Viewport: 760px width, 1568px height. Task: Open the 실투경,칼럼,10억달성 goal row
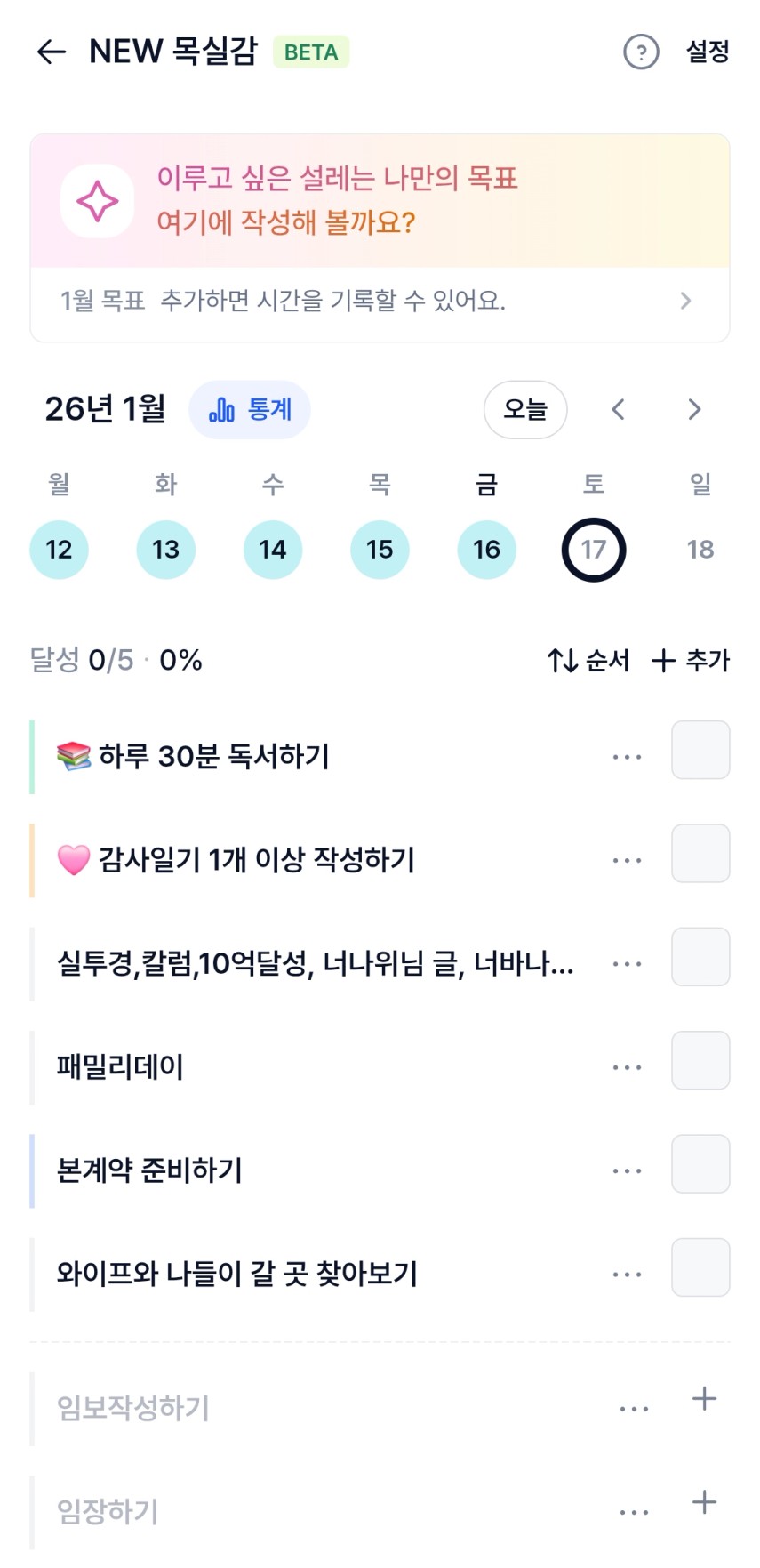pyautogui.click(x=315, y=964)
